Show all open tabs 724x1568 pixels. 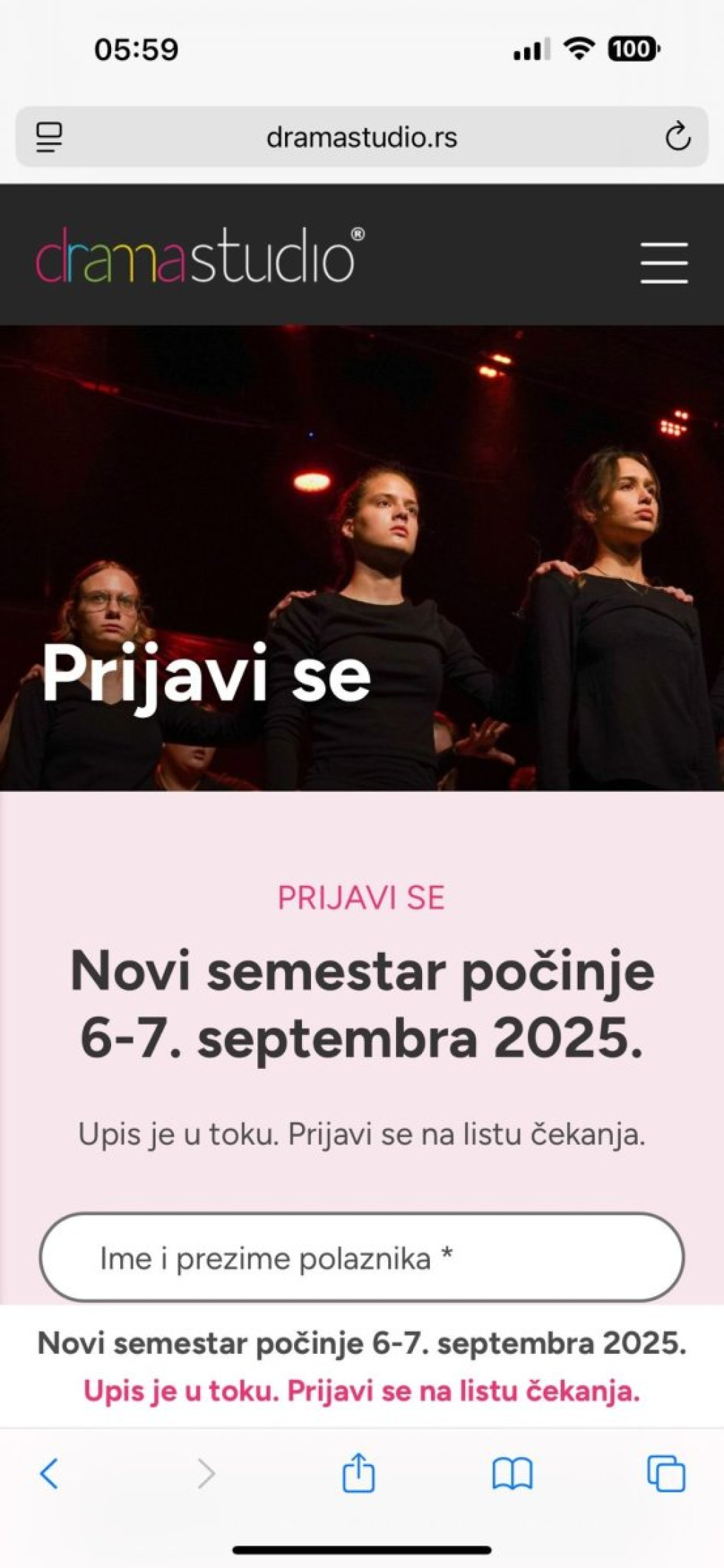(665, 1474)
